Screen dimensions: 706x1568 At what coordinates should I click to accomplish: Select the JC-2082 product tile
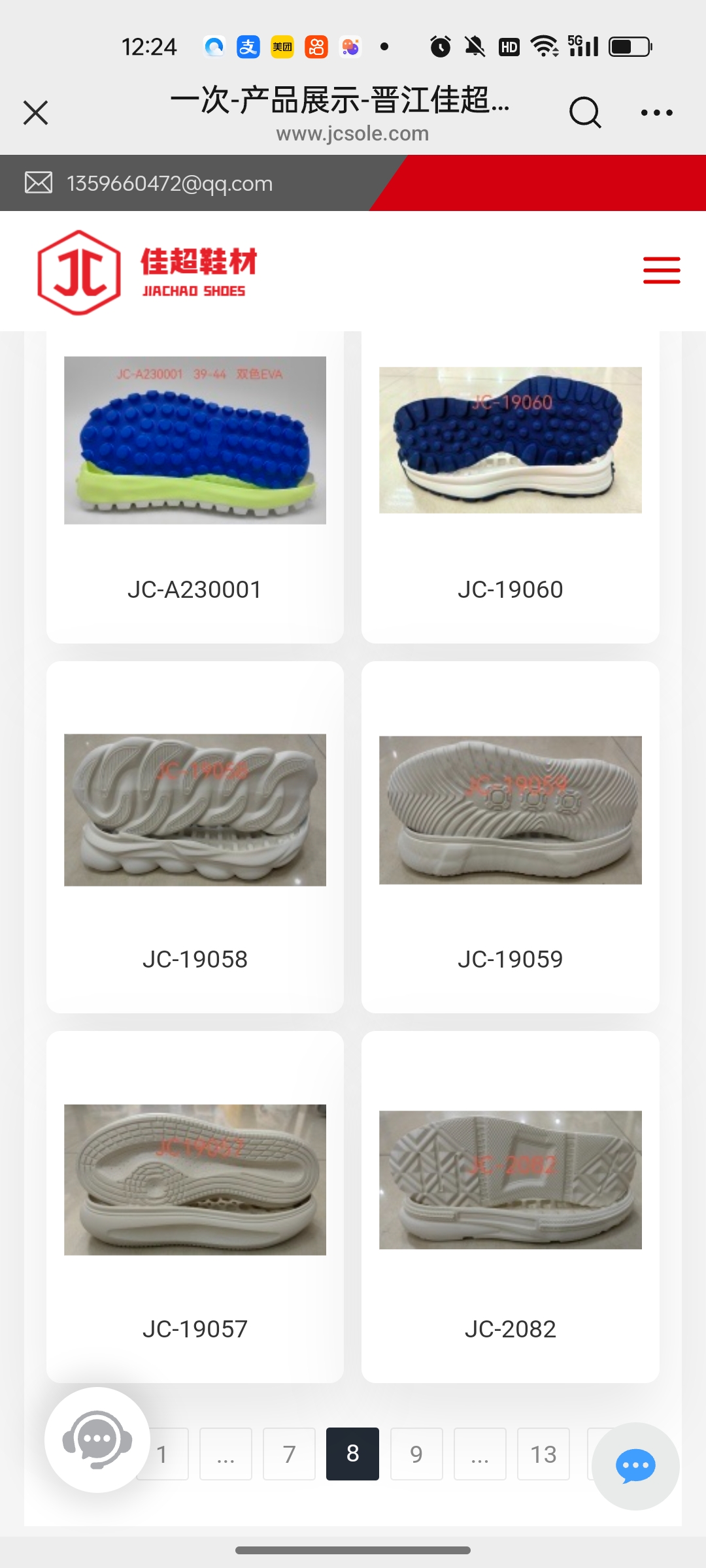tap(510, 1206)
